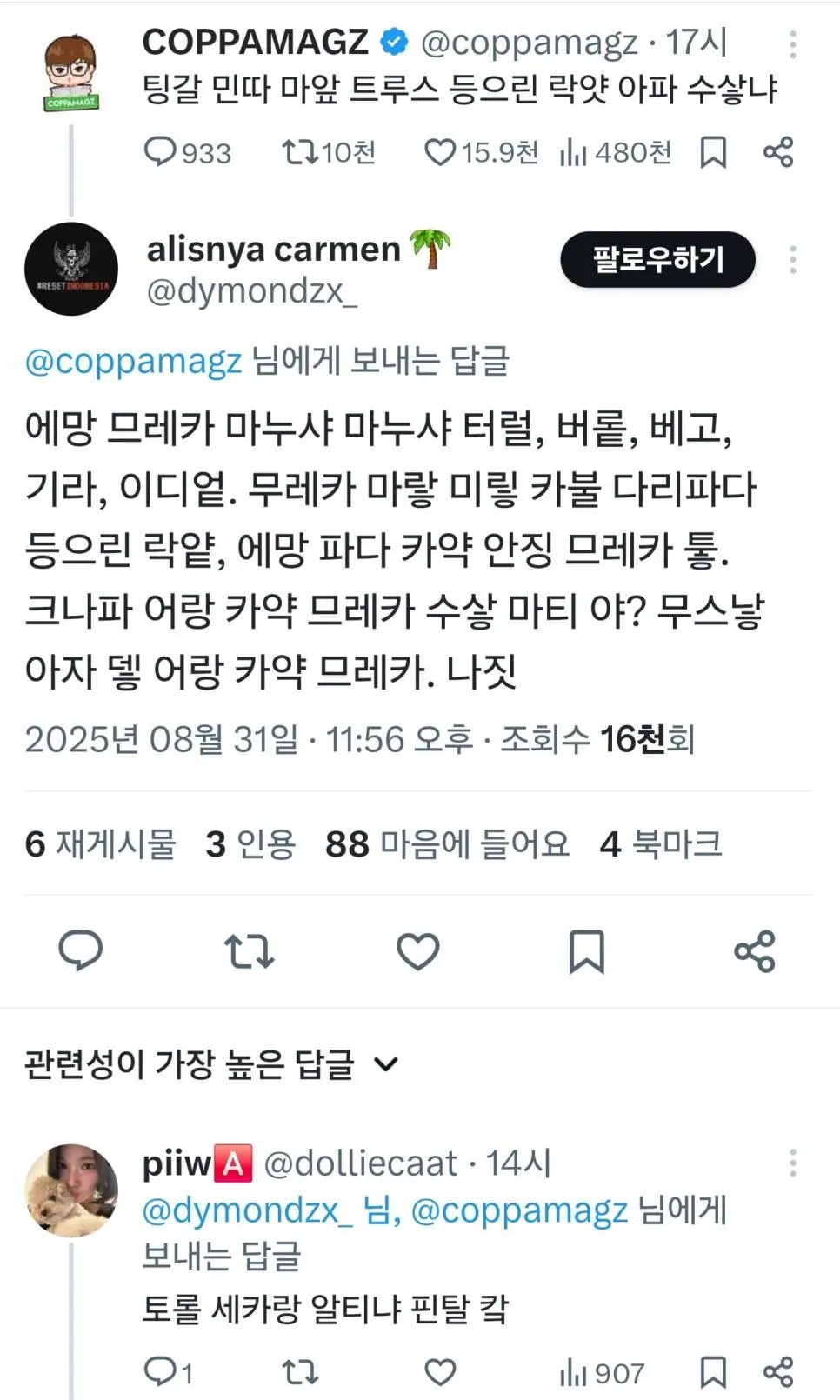Open overflow menu on piiw's reply
840x1400 pixels.
point(792,1163)
